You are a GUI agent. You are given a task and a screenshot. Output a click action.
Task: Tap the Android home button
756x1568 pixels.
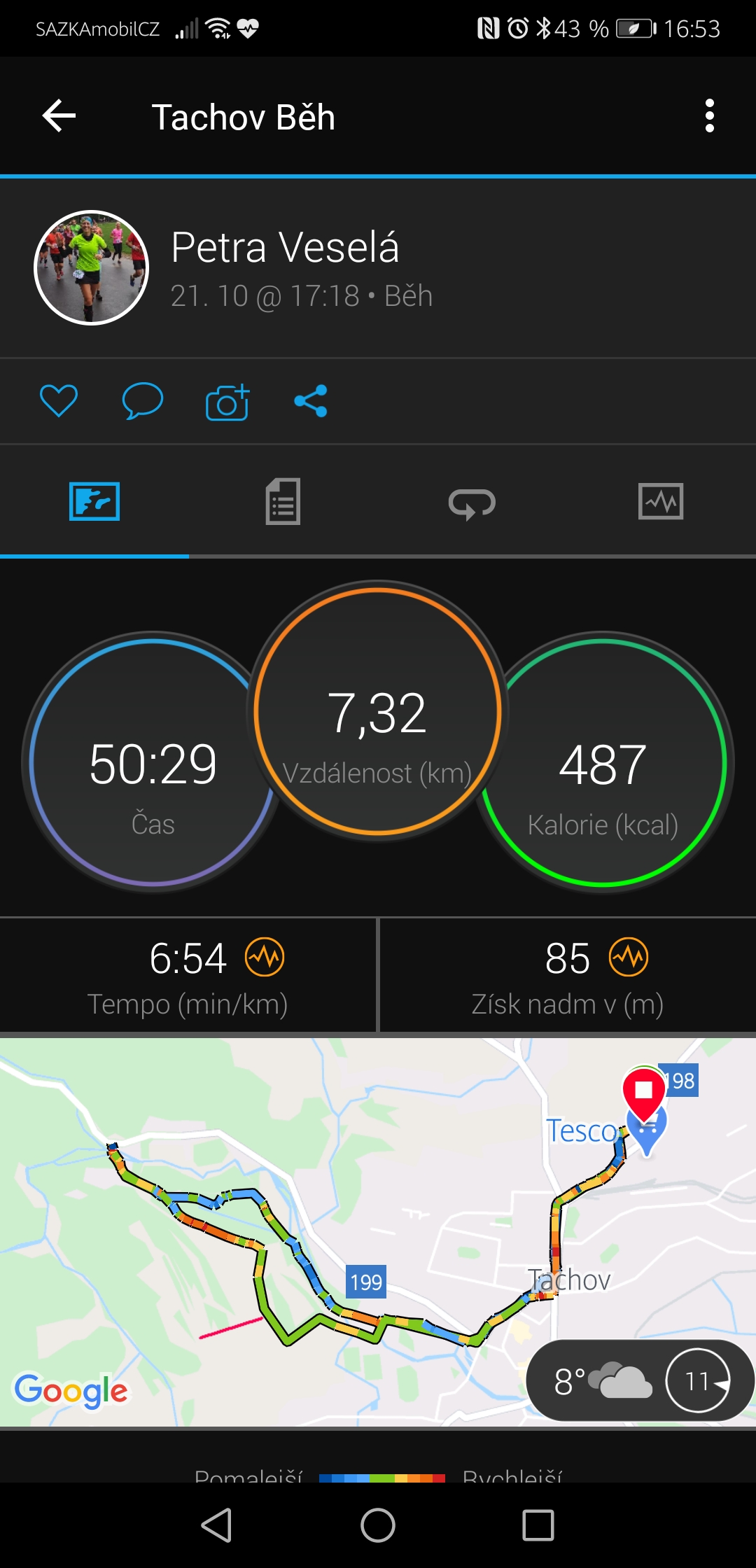378,1525
